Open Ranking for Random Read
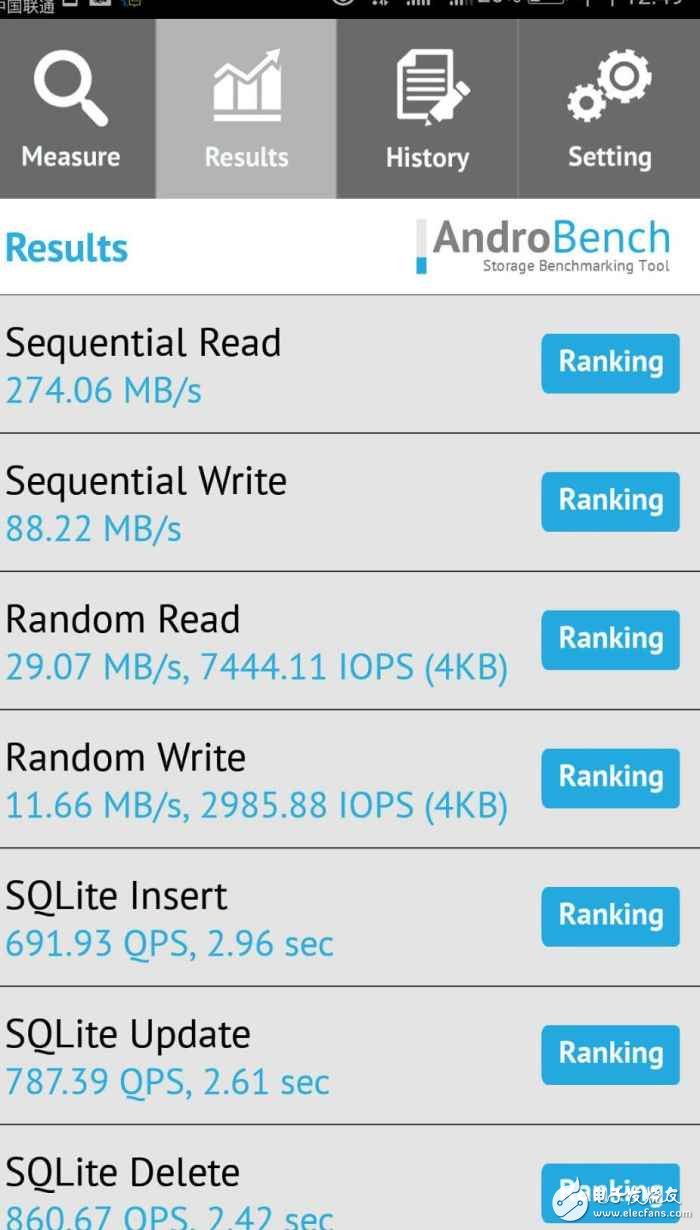The image size is (700, 1230). pos(610,639)
